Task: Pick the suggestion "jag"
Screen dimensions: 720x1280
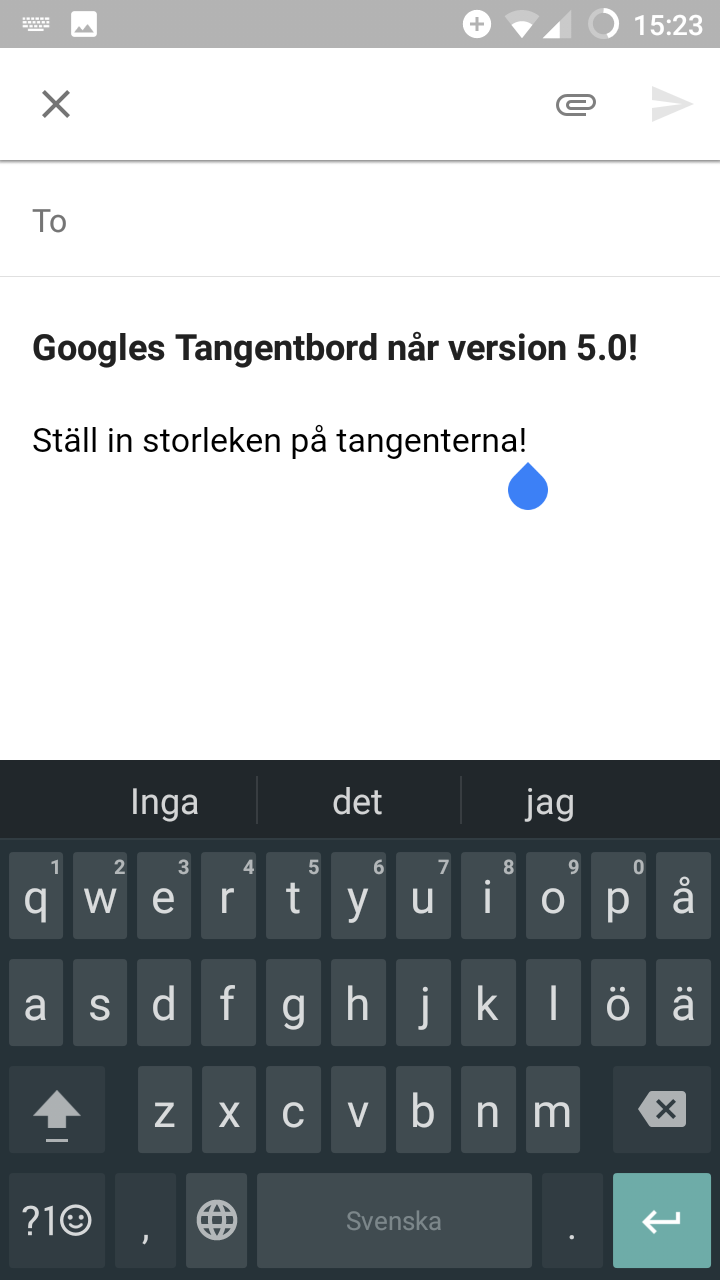Action: pyautogui.click(x=550, y=802)
